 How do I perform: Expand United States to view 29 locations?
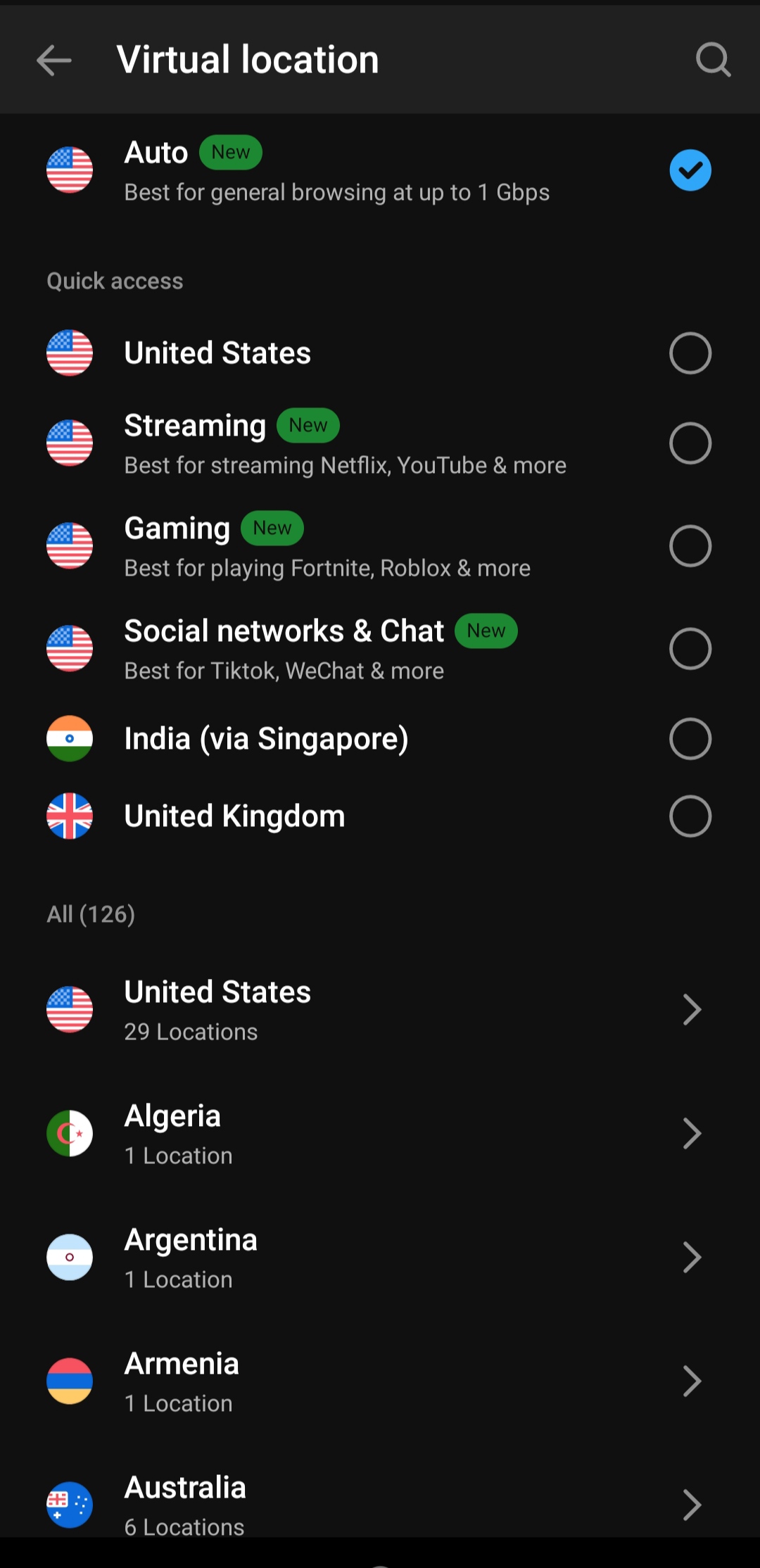tap(380, 1009)
